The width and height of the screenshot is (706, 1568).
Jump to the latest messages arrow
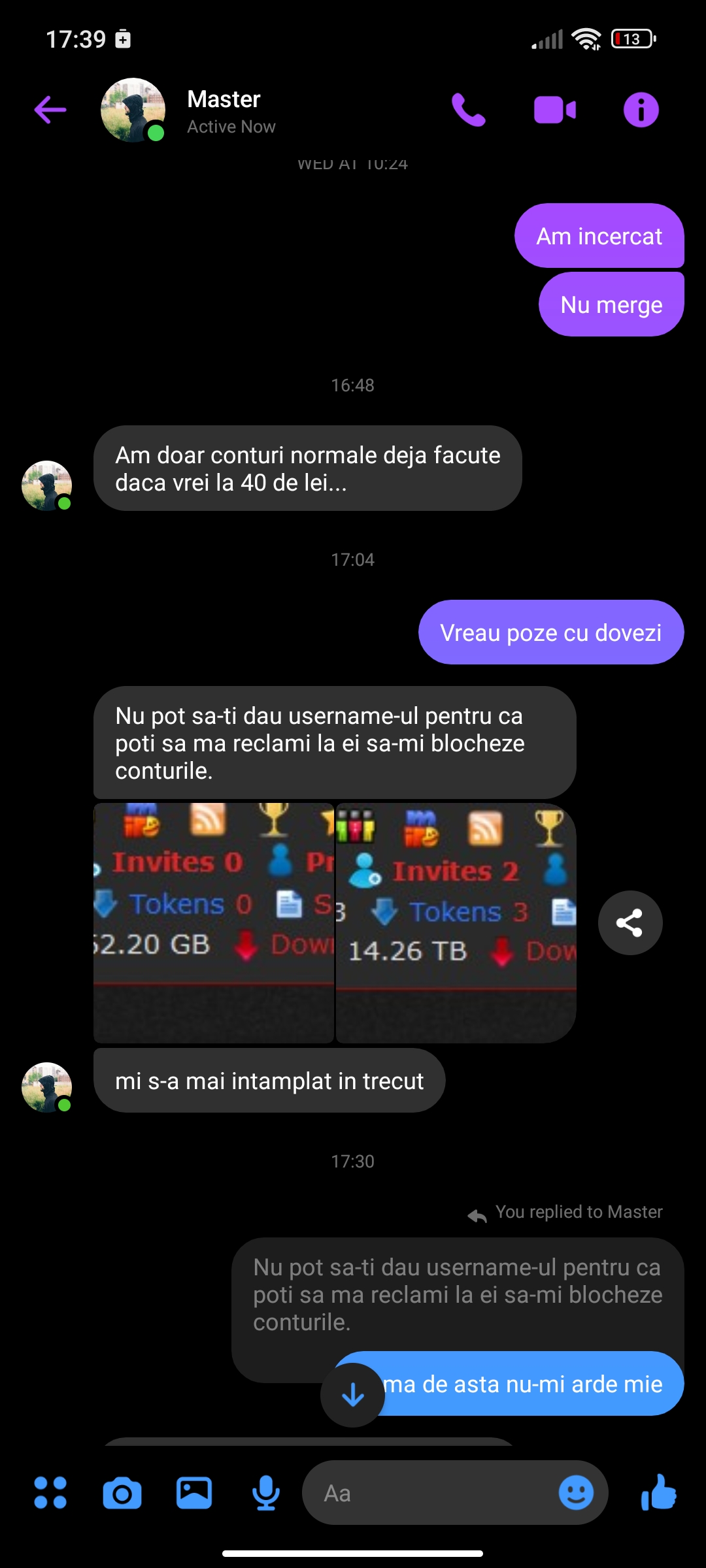353,1395
